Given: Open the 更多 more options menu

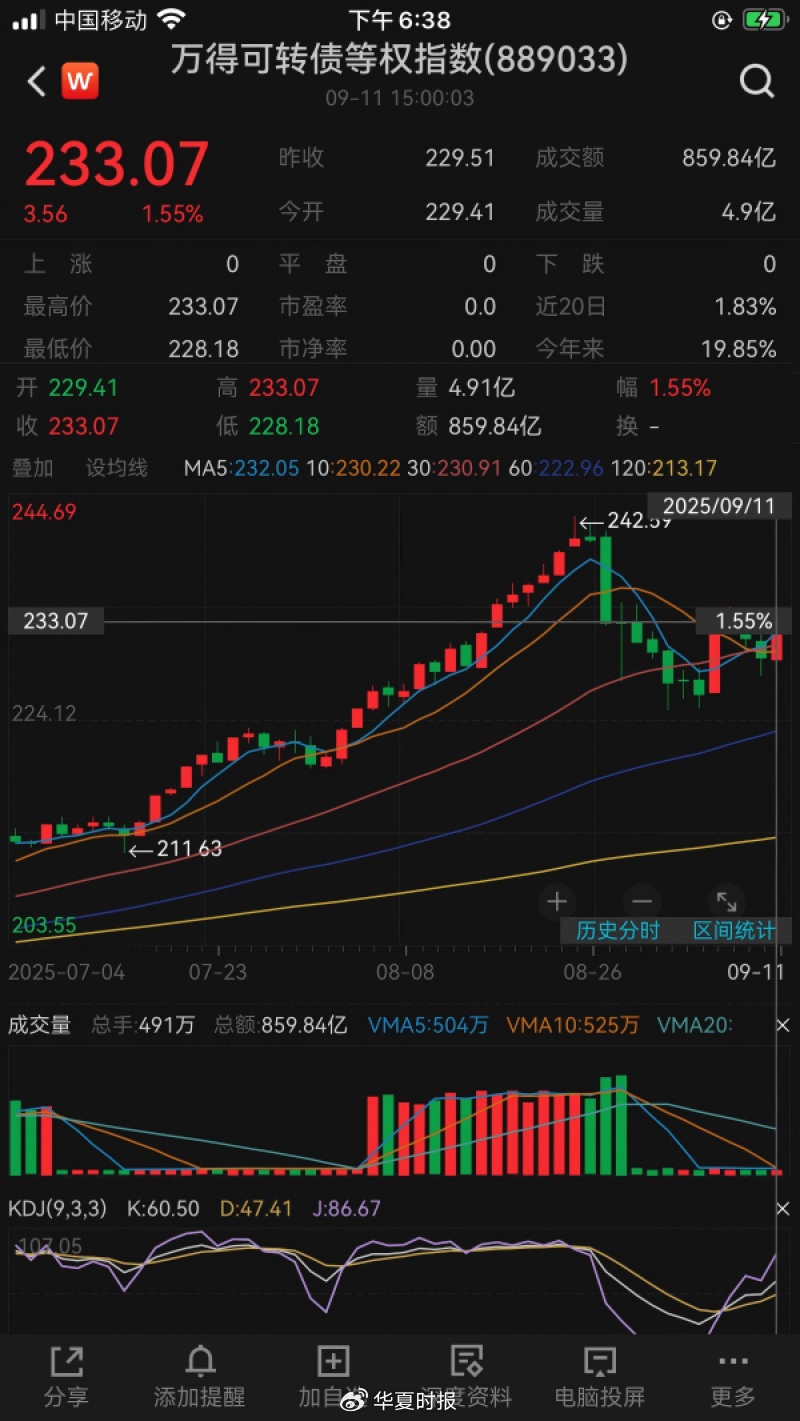Looking at the screenshot, I should 733,1376.
